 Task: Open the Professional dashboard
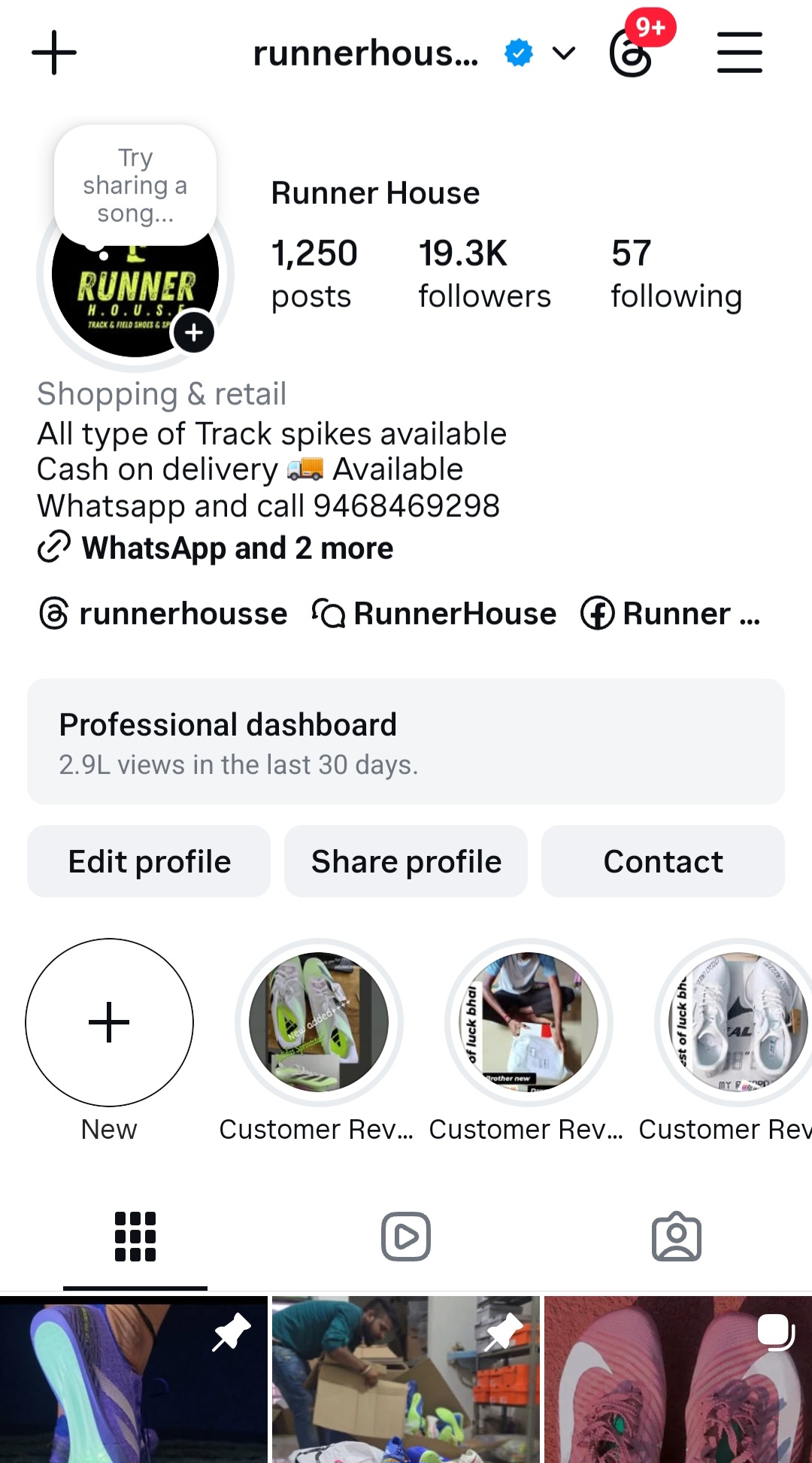pyautogui.click(x=406, y=742)
